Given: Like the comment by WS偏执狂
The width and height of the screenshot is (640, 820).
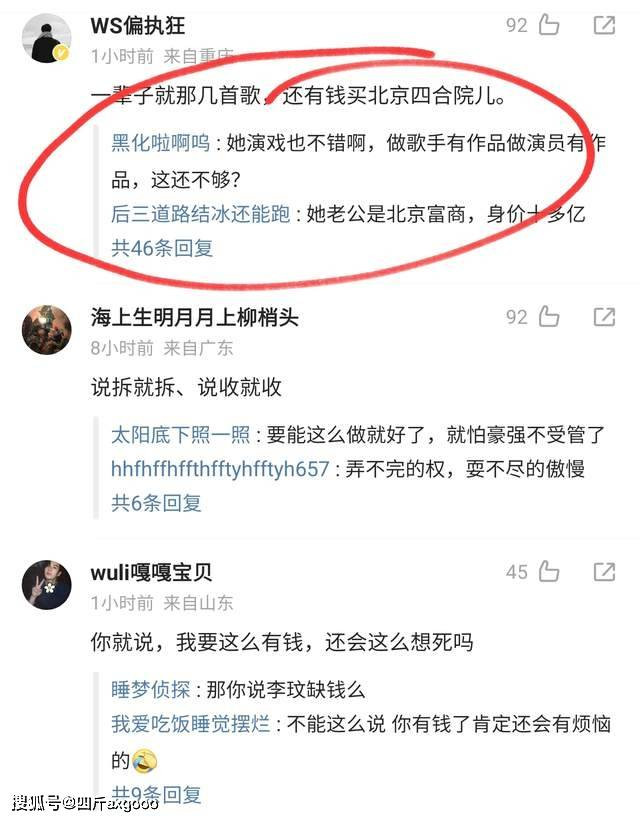Looking at the screenshot, I should pyautogui.click(x=549, y=25).
